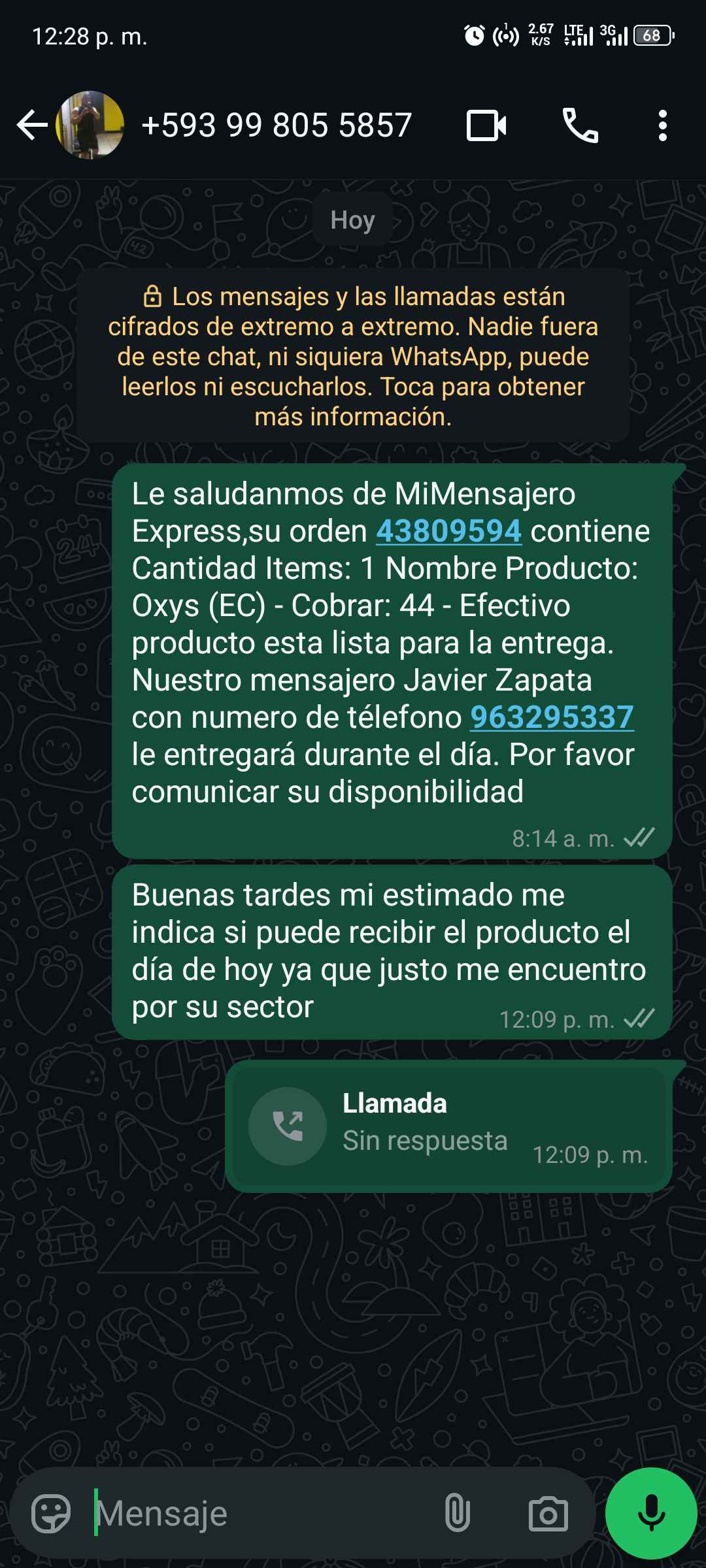Tap the green microphone voice message button
Viewport: 706px width, 1568px height.
coord(651,1513)
